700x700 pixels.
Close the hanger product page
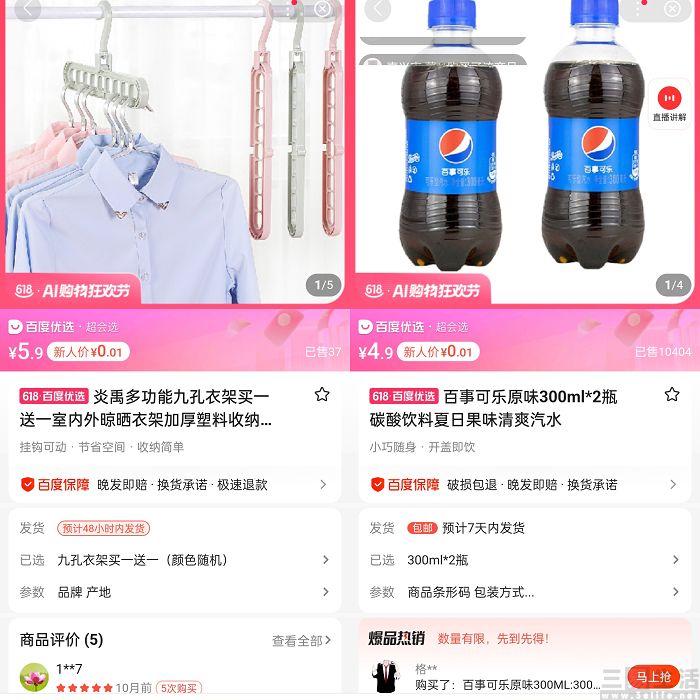[x=322, y=8]
